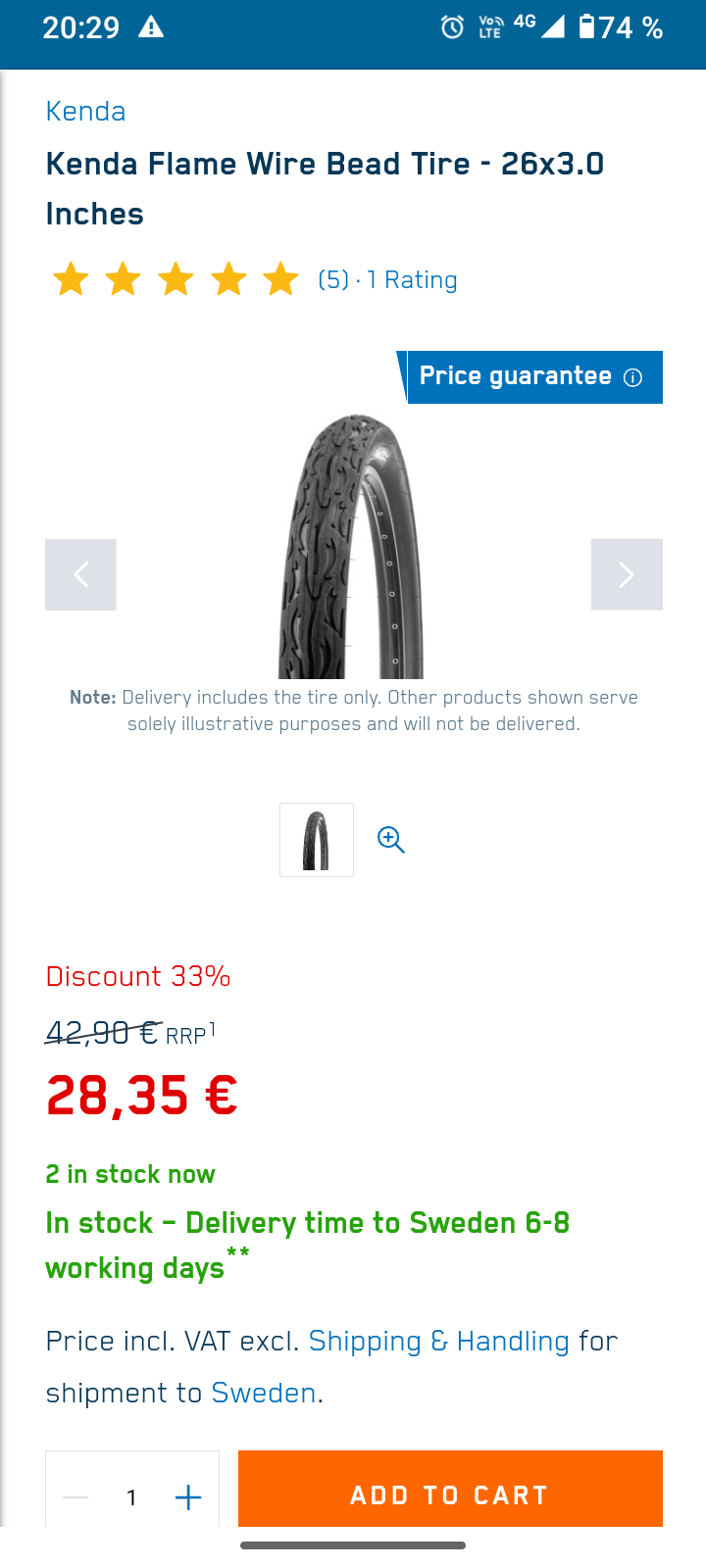706x1568 pixels.
Task: Open Shipping & Handling details
Action: tap(438, 1341)
